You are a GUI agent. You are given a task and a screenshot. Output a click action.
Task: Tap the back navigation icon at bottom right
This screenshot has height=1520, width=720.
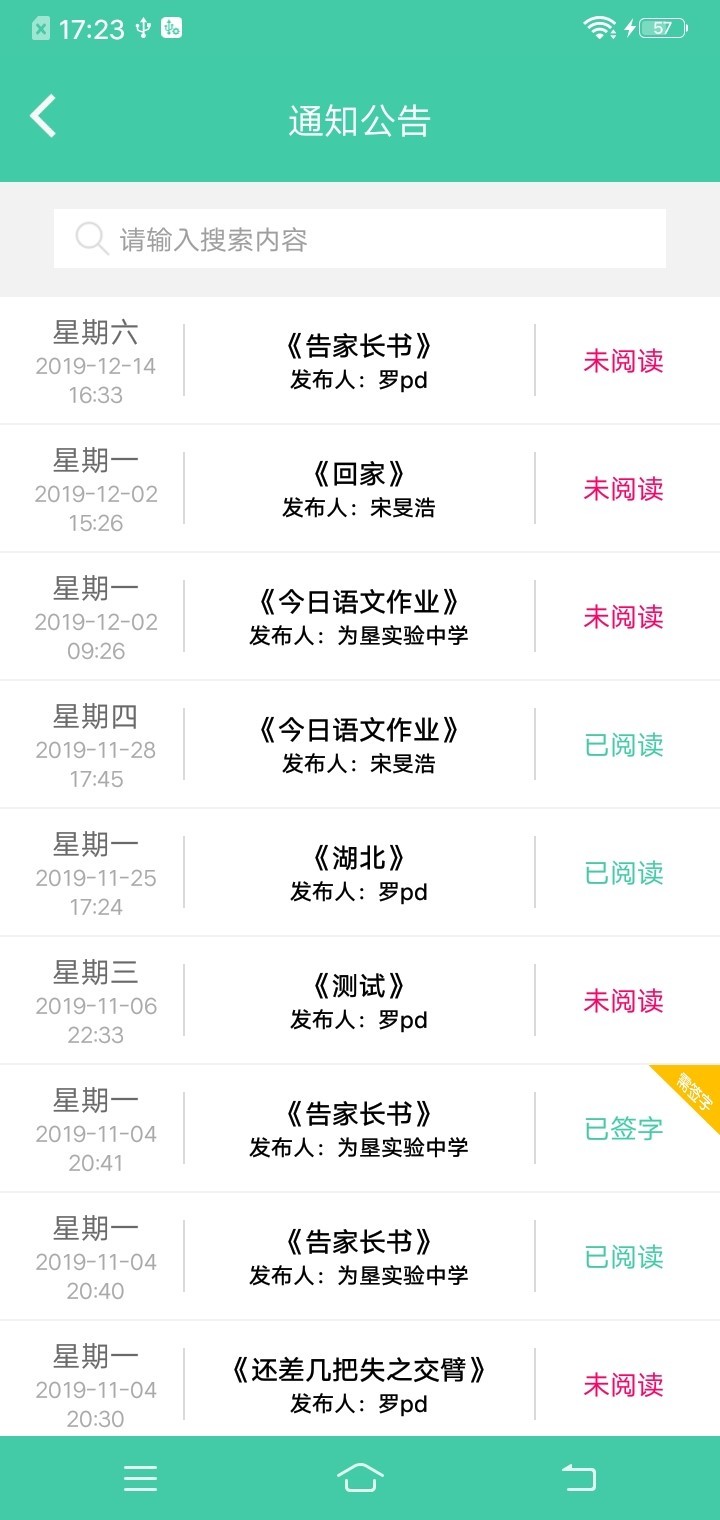(x=578, y=1479)
